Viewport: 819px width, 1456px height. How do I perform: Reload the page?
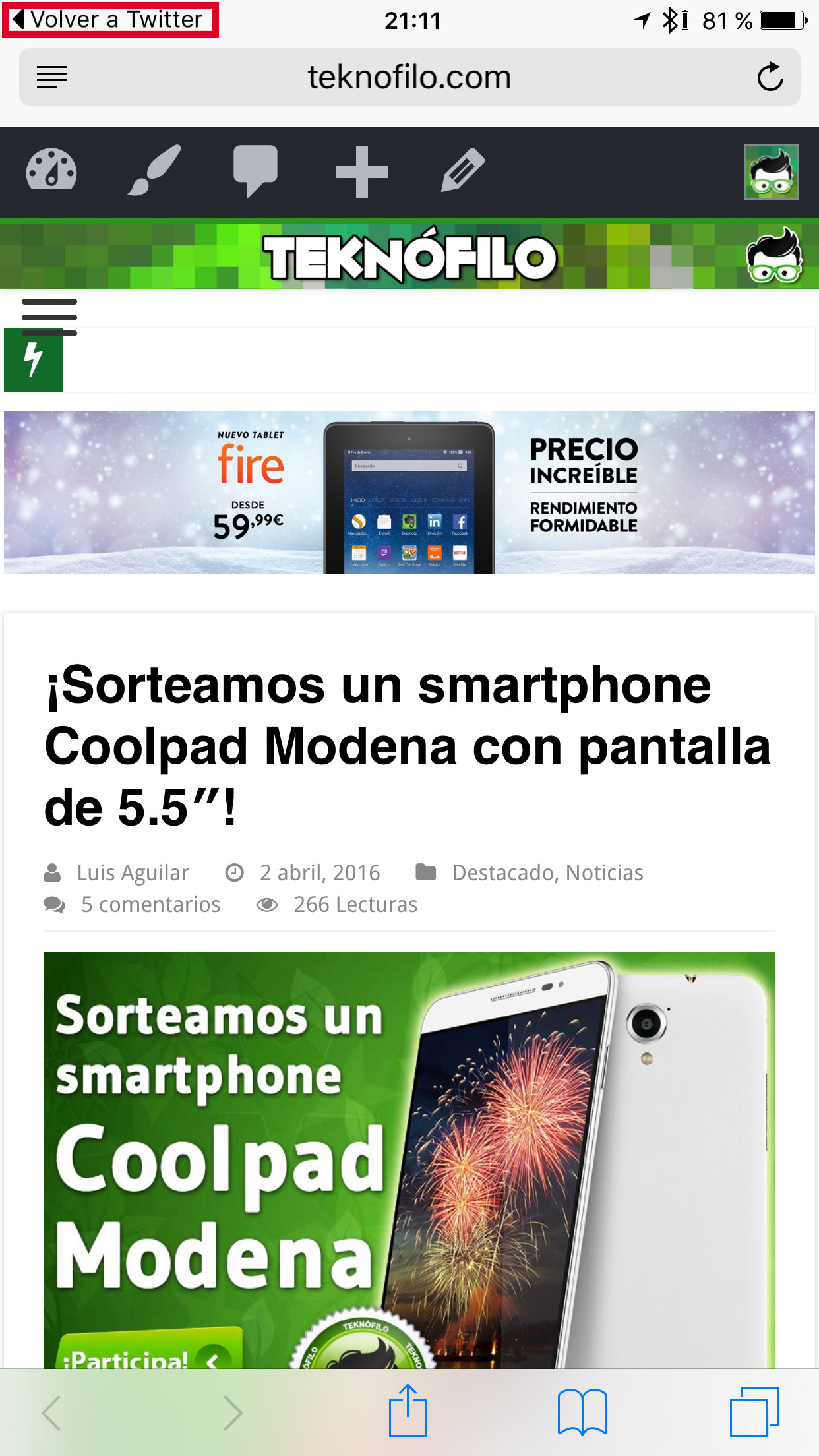[770, 77]
